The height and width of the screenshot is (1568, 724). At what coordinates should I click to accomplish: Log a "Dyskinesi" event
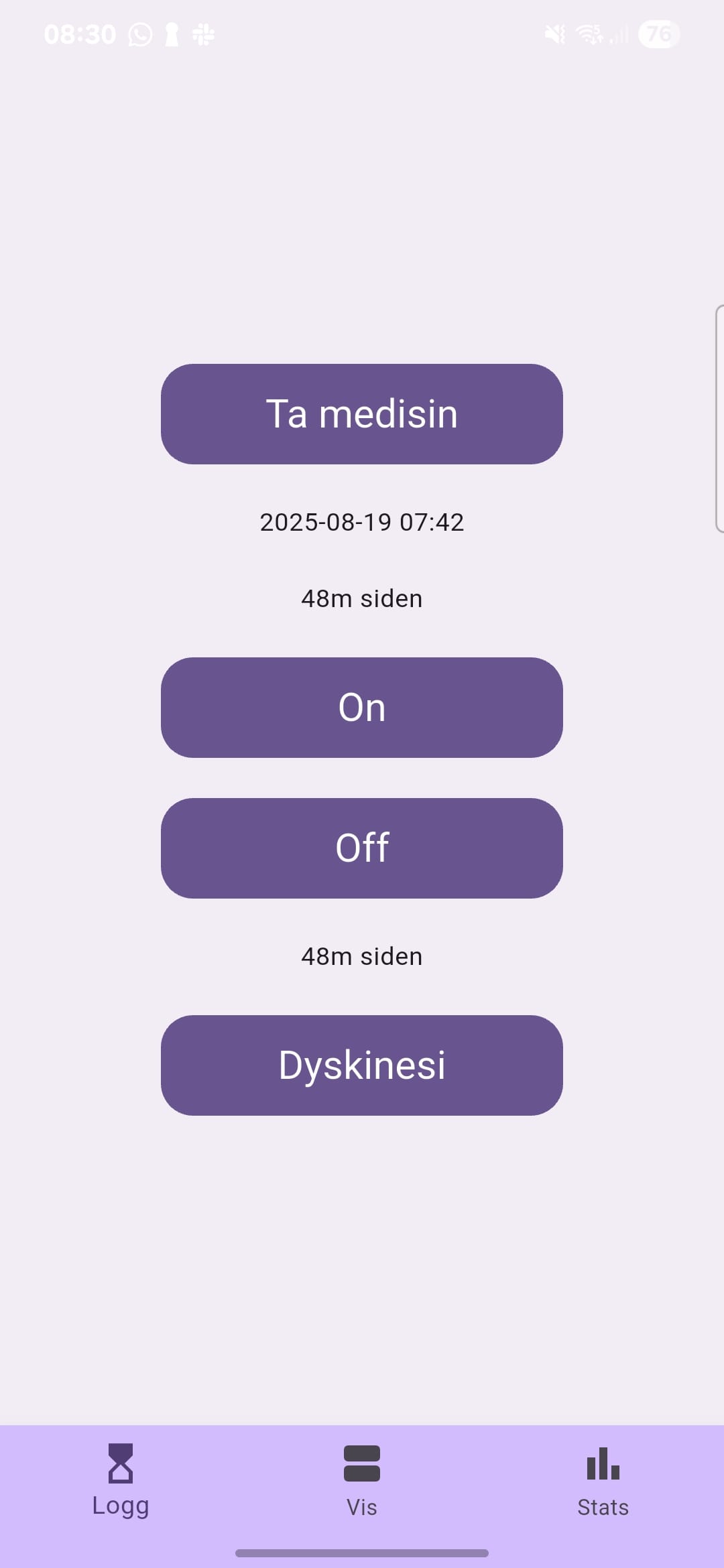pyautogui.click(x=362, y=1065)
